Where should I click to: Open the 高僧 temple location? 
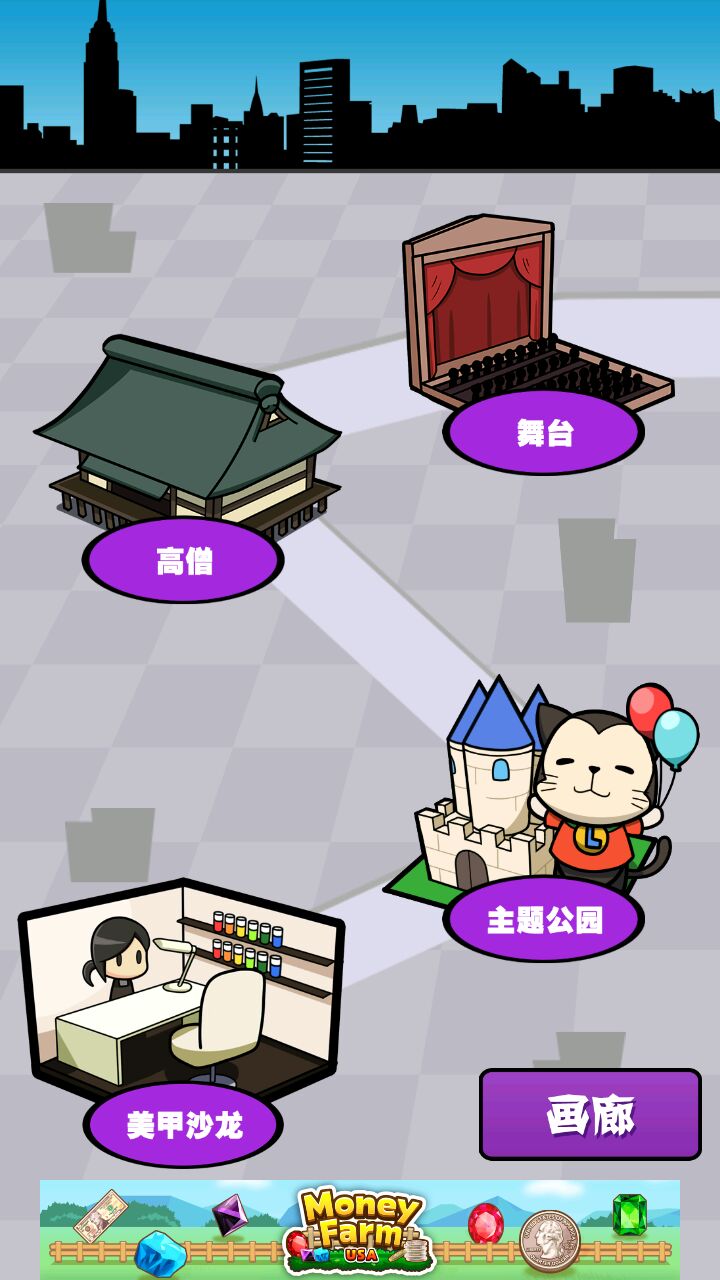183,560
